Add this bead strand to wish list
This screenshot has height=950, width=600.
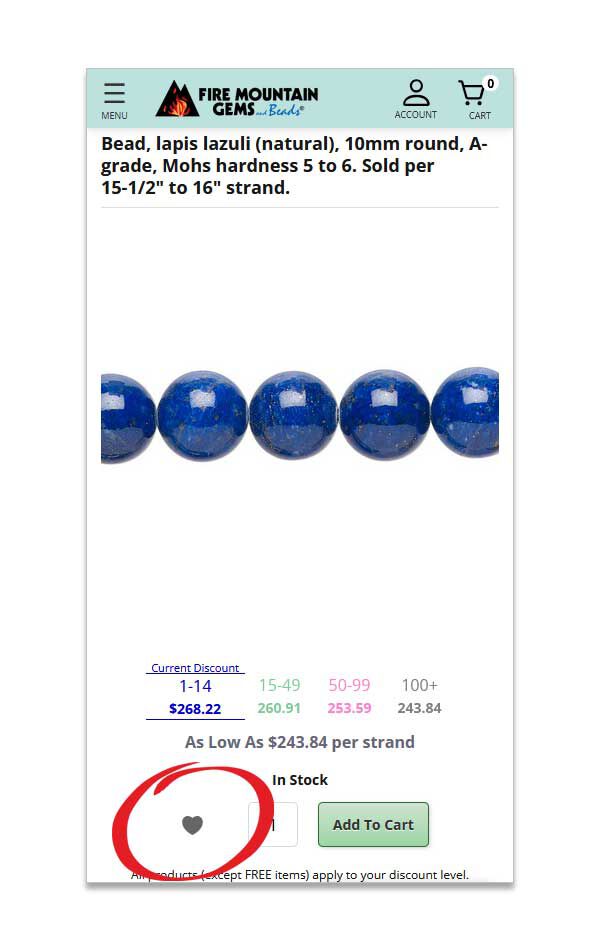(x=192, y=825)
